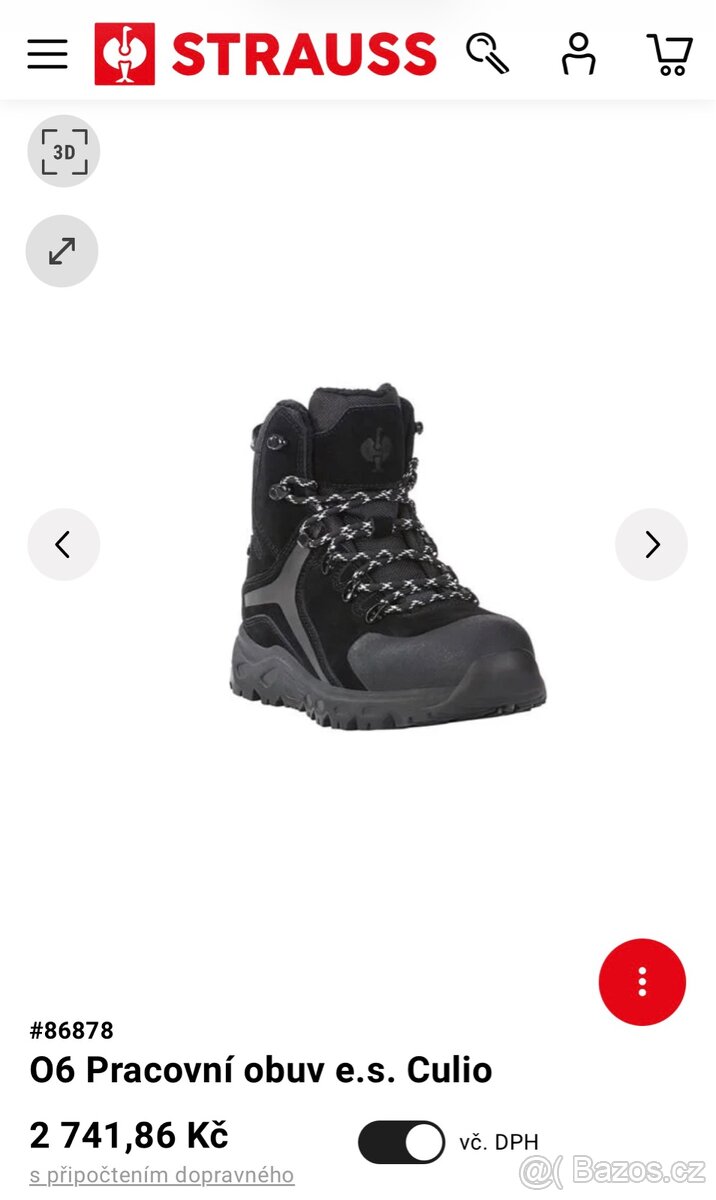Show the next product image

(x=651, y=544)
